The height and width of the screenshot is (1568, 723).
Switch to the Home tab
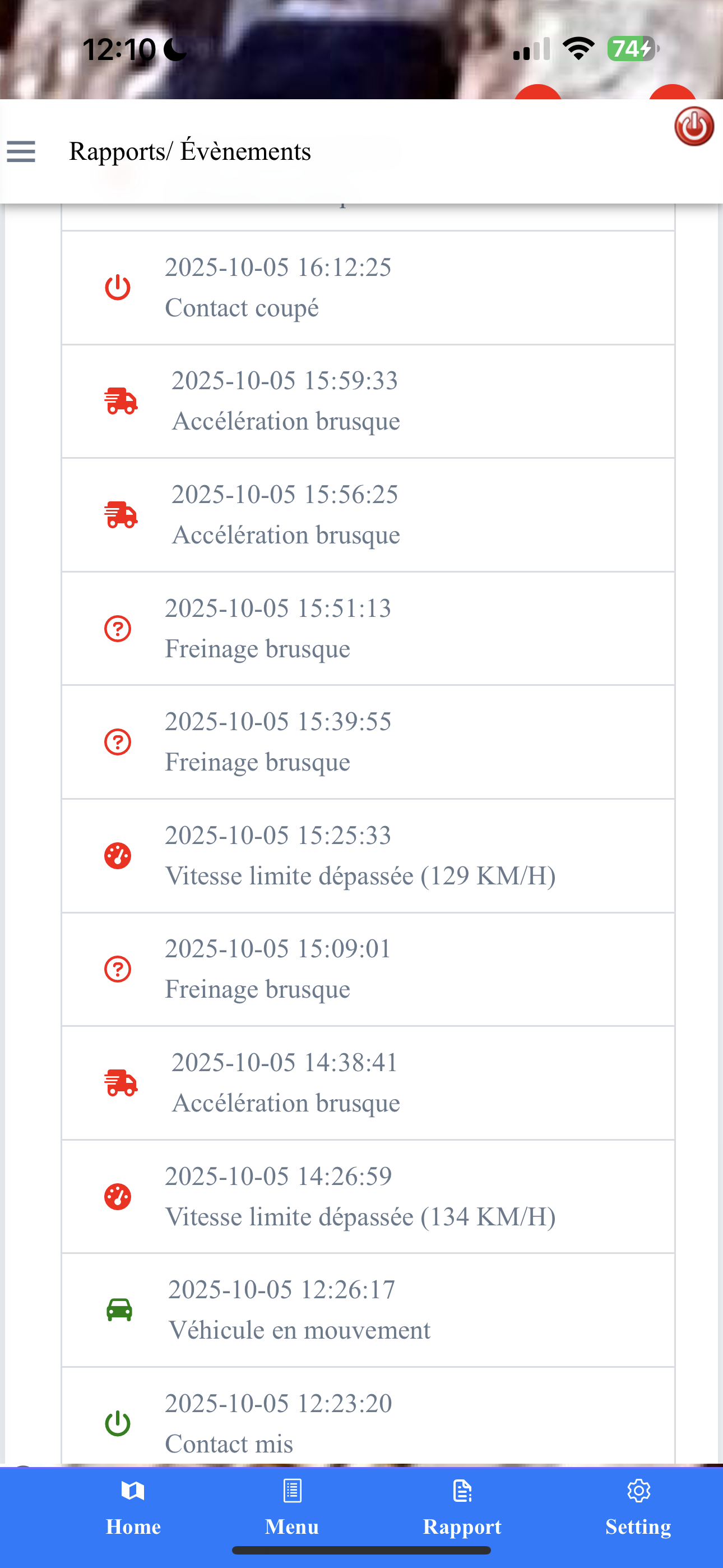(x=133, y=1511)
